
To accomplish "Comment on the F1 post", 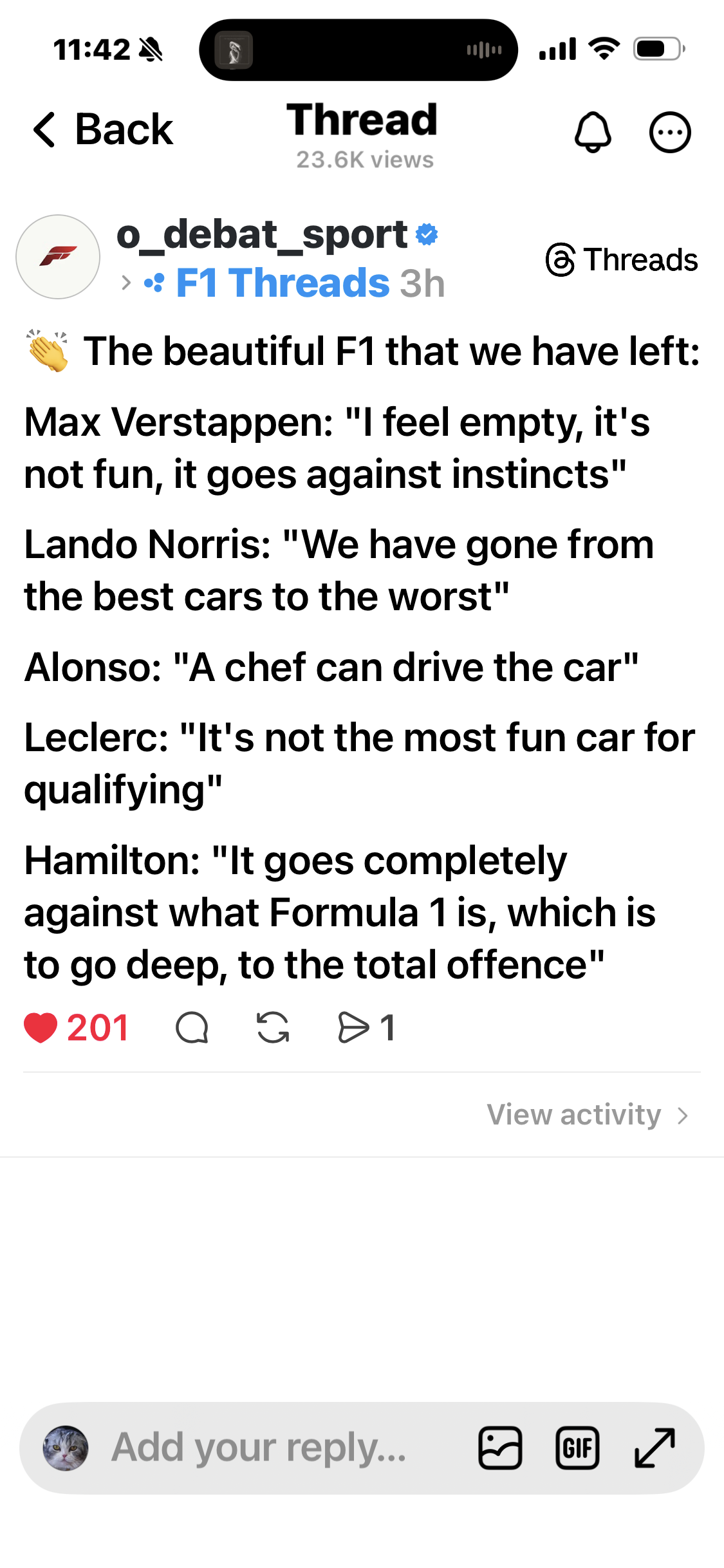I will tap(192, 1027).
